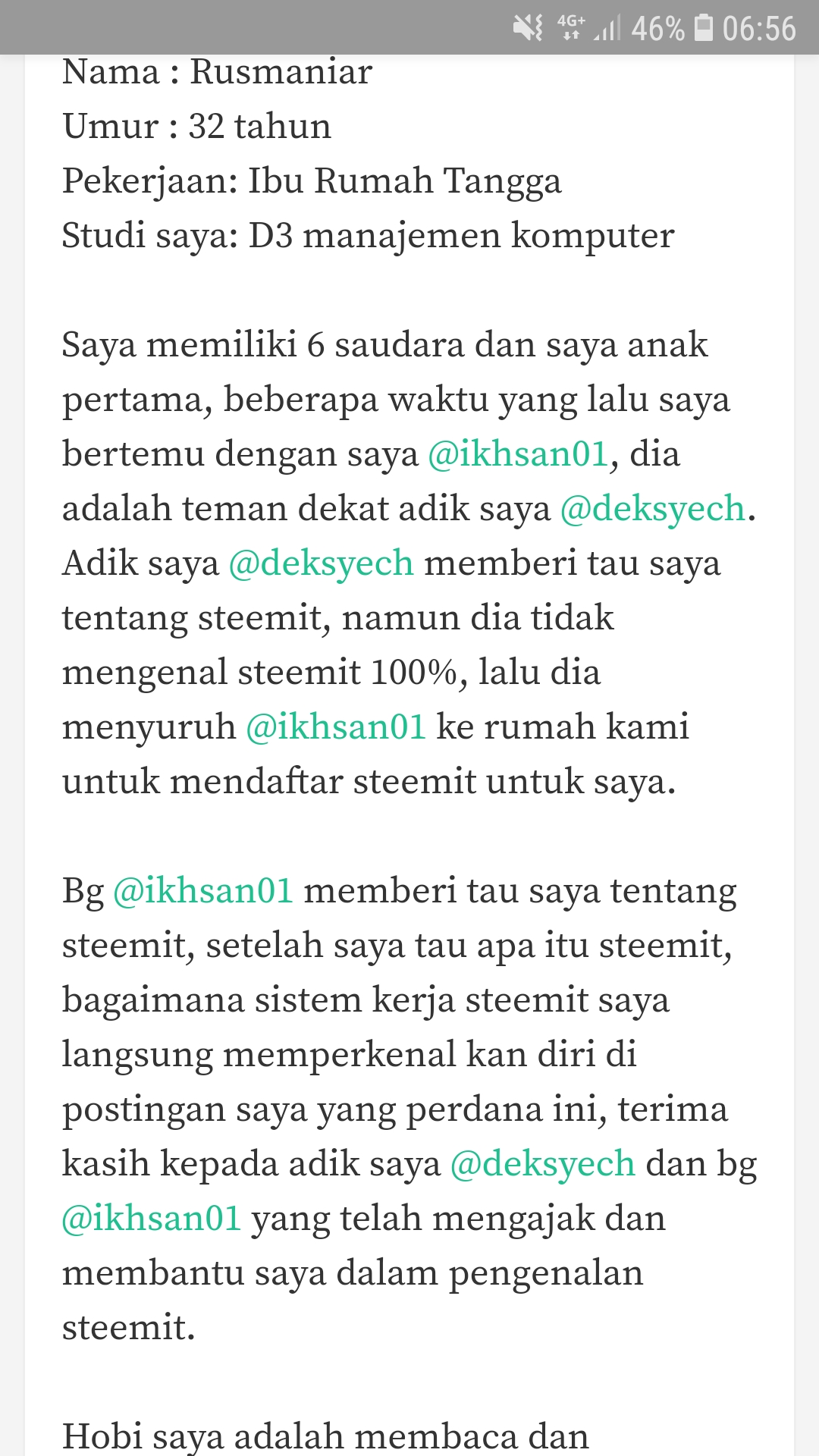819x1456 pixels.
Task: Tap @ikhsan01 mention before "yang telah mengajak"
Action: 152,1219
